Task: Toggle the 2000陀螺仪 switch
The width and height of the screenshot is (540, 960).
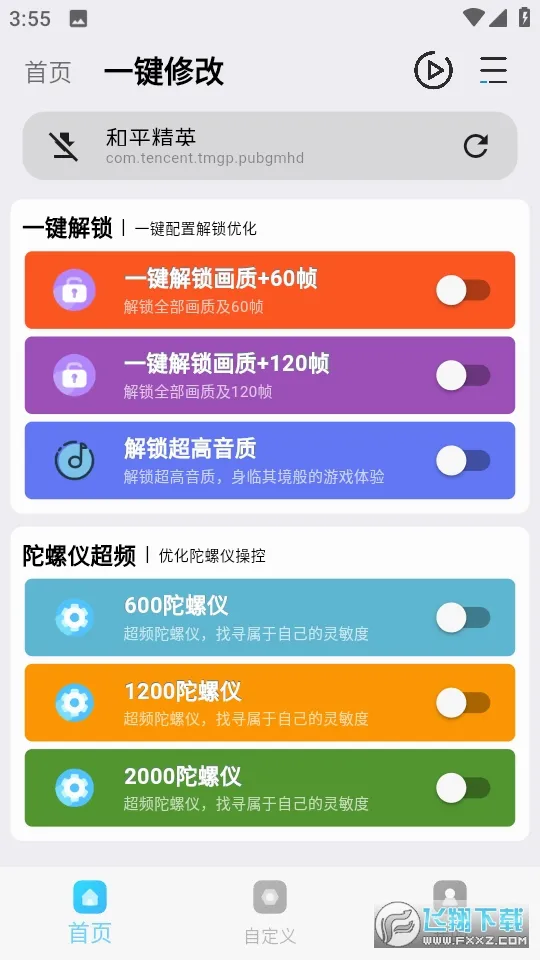Action: pos(463,788)
